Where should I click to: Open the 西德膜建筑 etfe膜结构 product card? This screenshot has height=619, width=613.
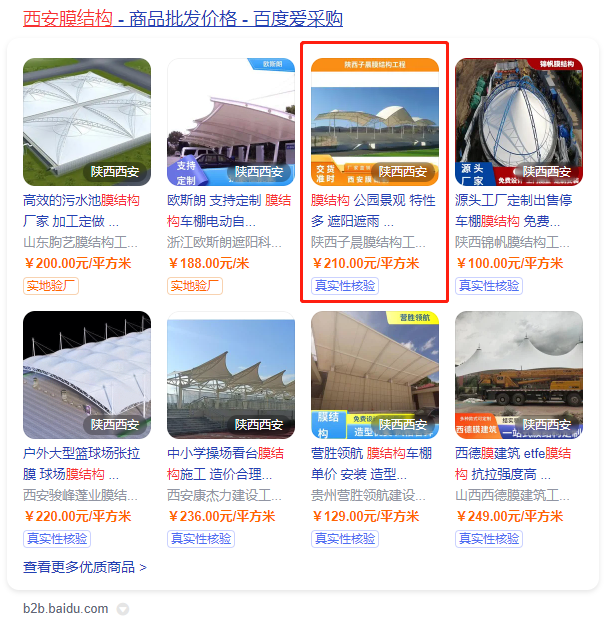[x=519, y=375]
